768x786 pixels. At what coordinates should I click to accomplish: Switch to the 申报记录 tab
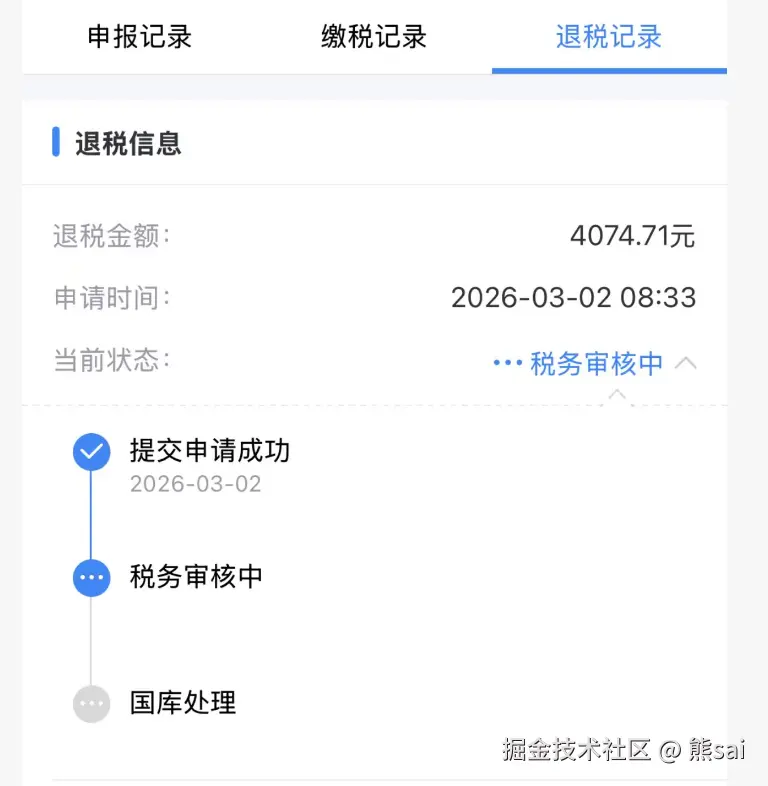coord(138,36)
